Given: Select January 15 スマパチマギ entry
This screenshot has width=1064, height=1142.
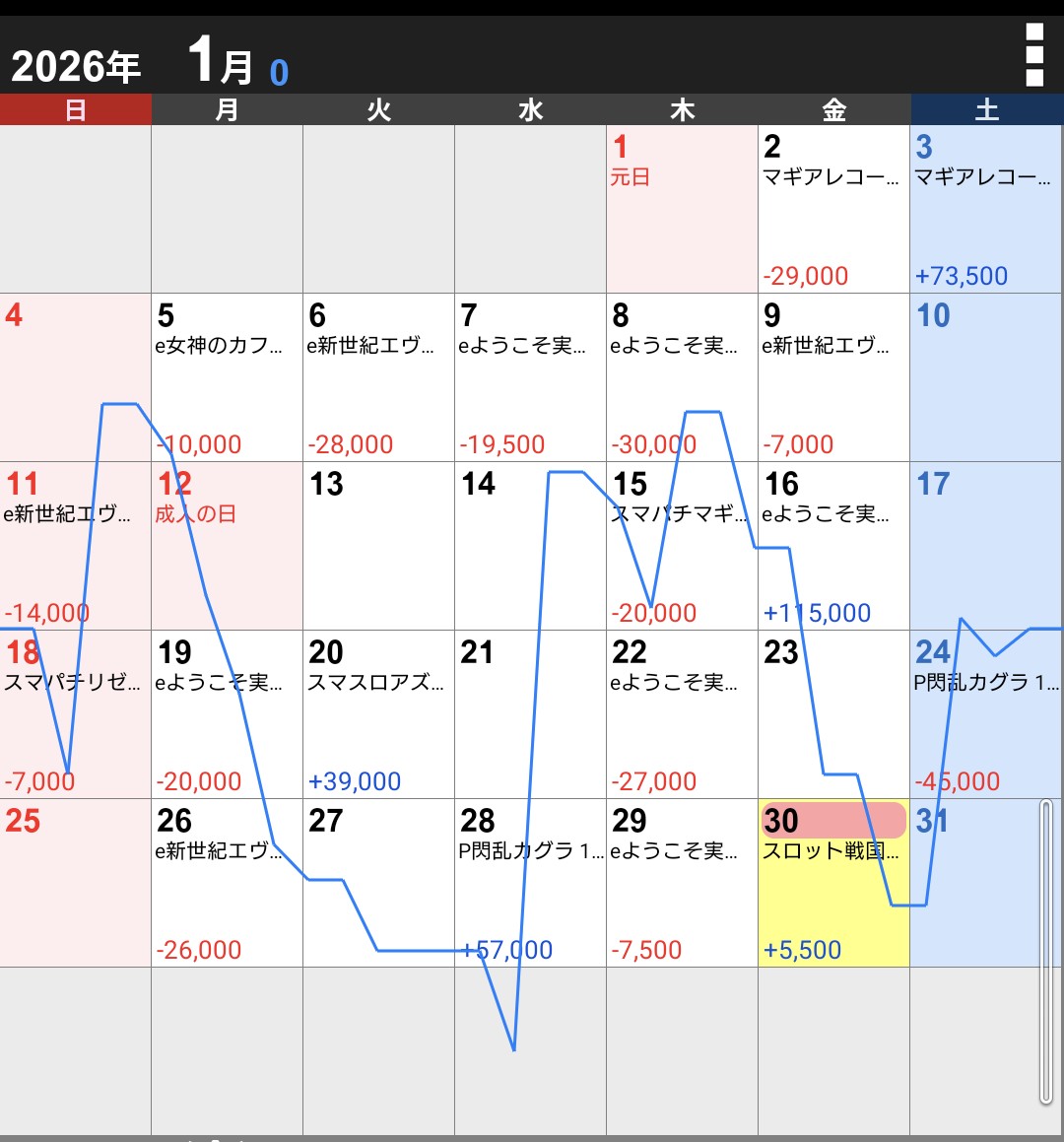Looking at the screenshot, I should coord(682,546).
